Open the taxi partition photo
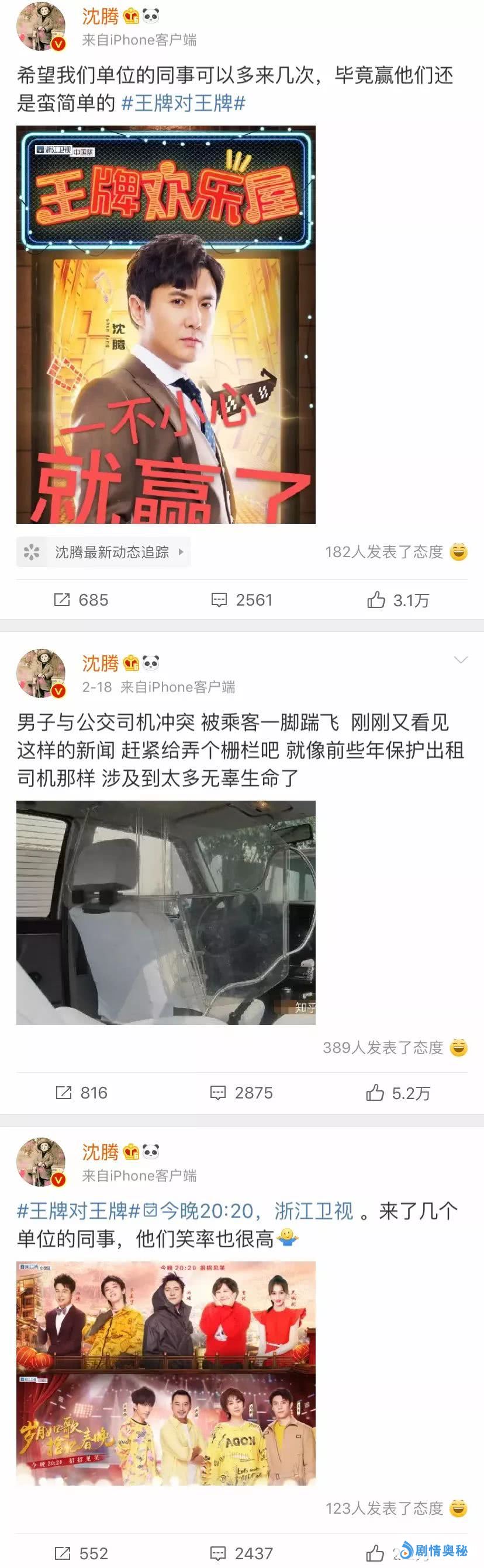The height and width of the screenshot is (1568, 484). 166,912
